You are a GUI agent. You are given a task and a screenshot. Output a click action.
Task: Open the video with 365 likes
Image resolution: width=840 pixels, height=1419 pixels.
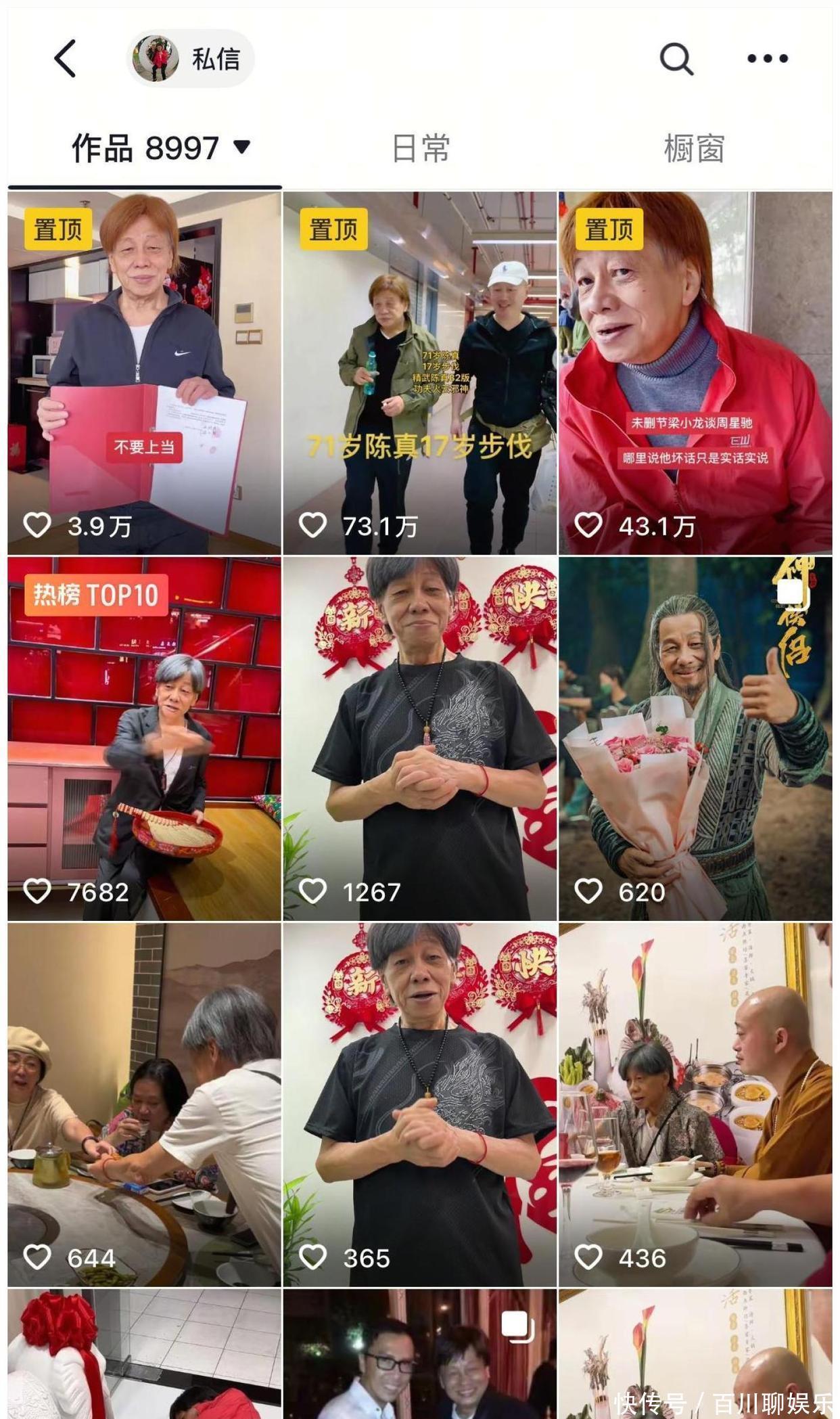click(x=419, y=1104)
